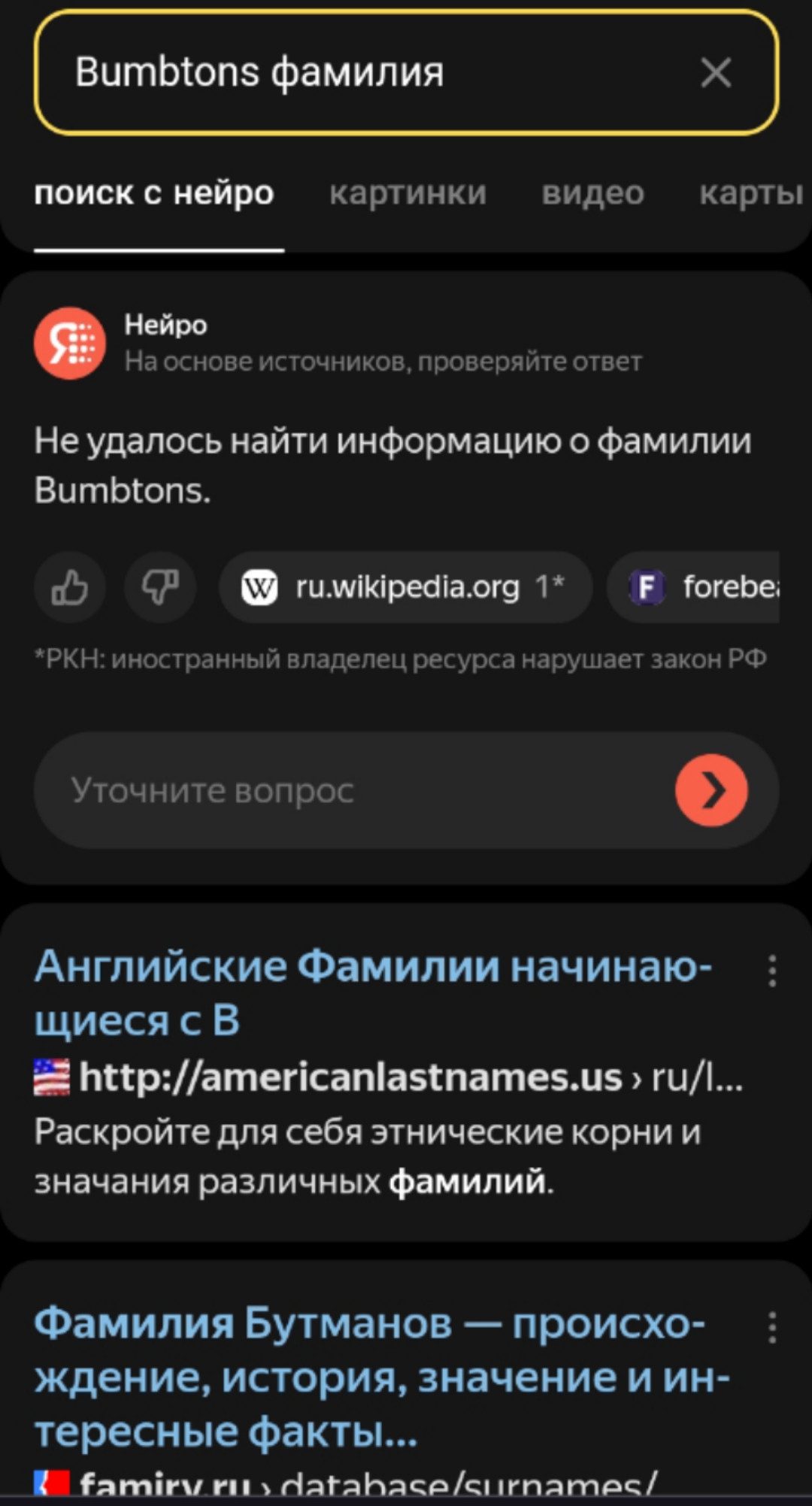Send the follow-up question arrow button

tap(710, 790)
